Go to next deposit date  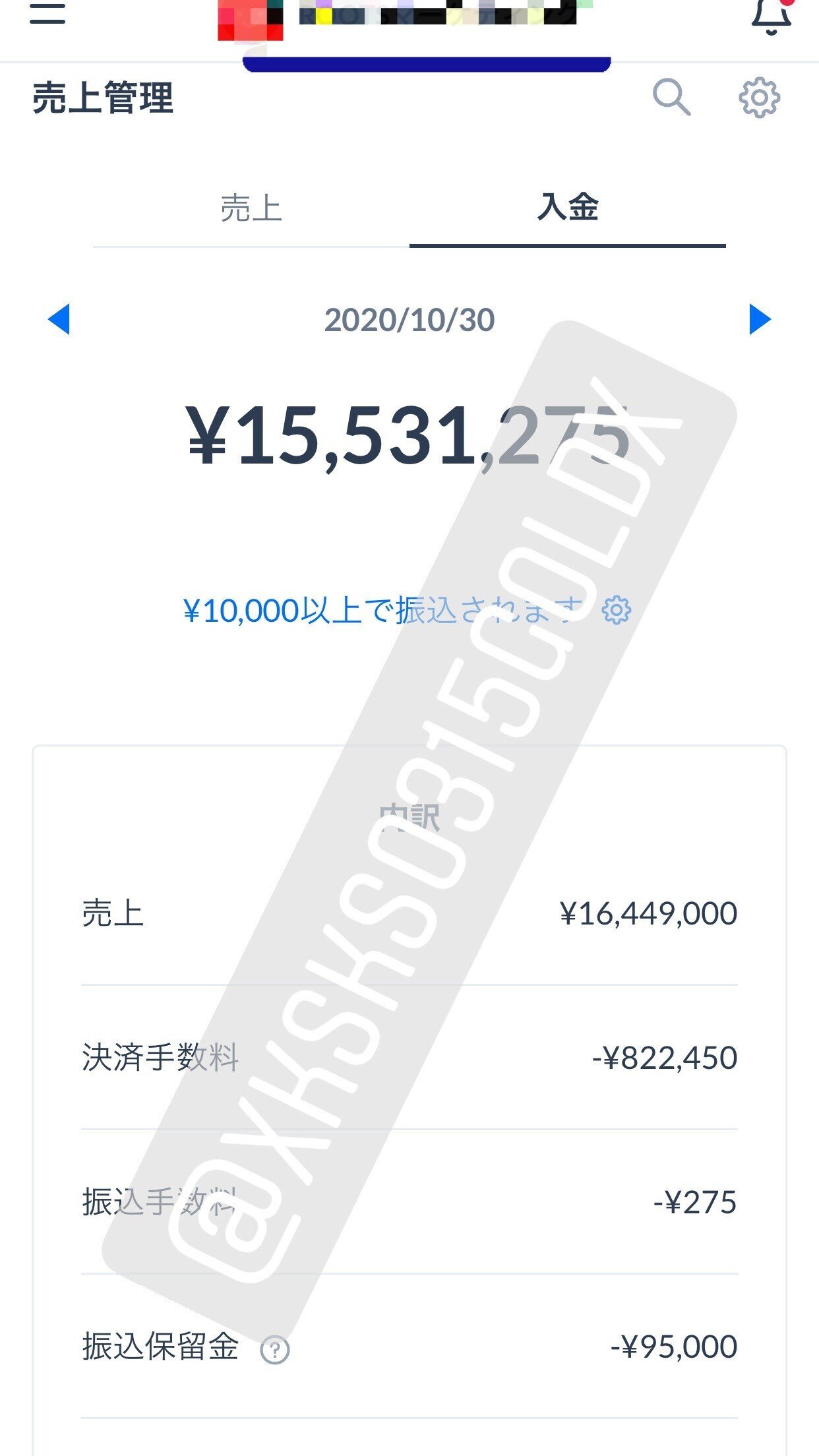pos(760,319)
